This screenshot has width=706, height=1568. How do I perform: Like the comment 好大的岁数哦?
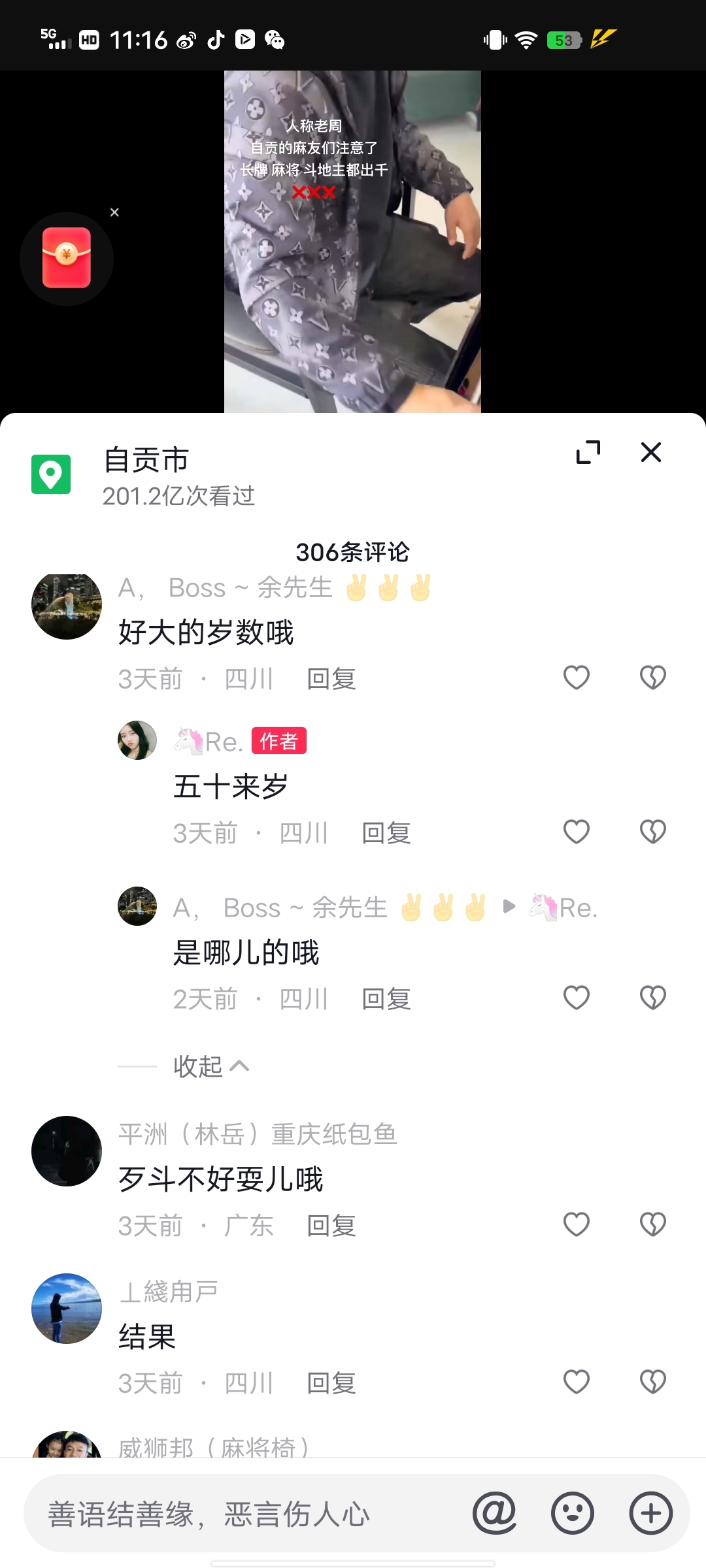point(576,678)
